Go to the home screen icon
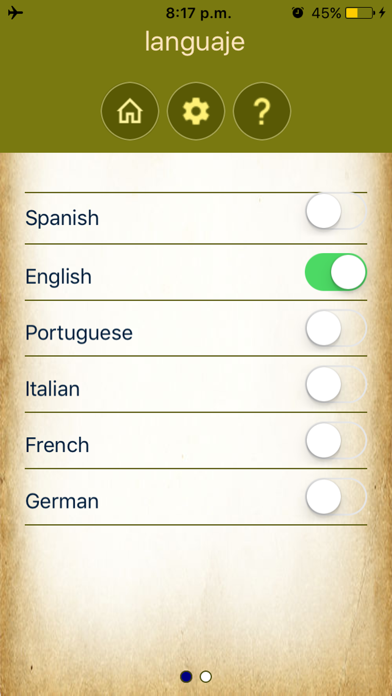392x696 pixels. [130, 111]
